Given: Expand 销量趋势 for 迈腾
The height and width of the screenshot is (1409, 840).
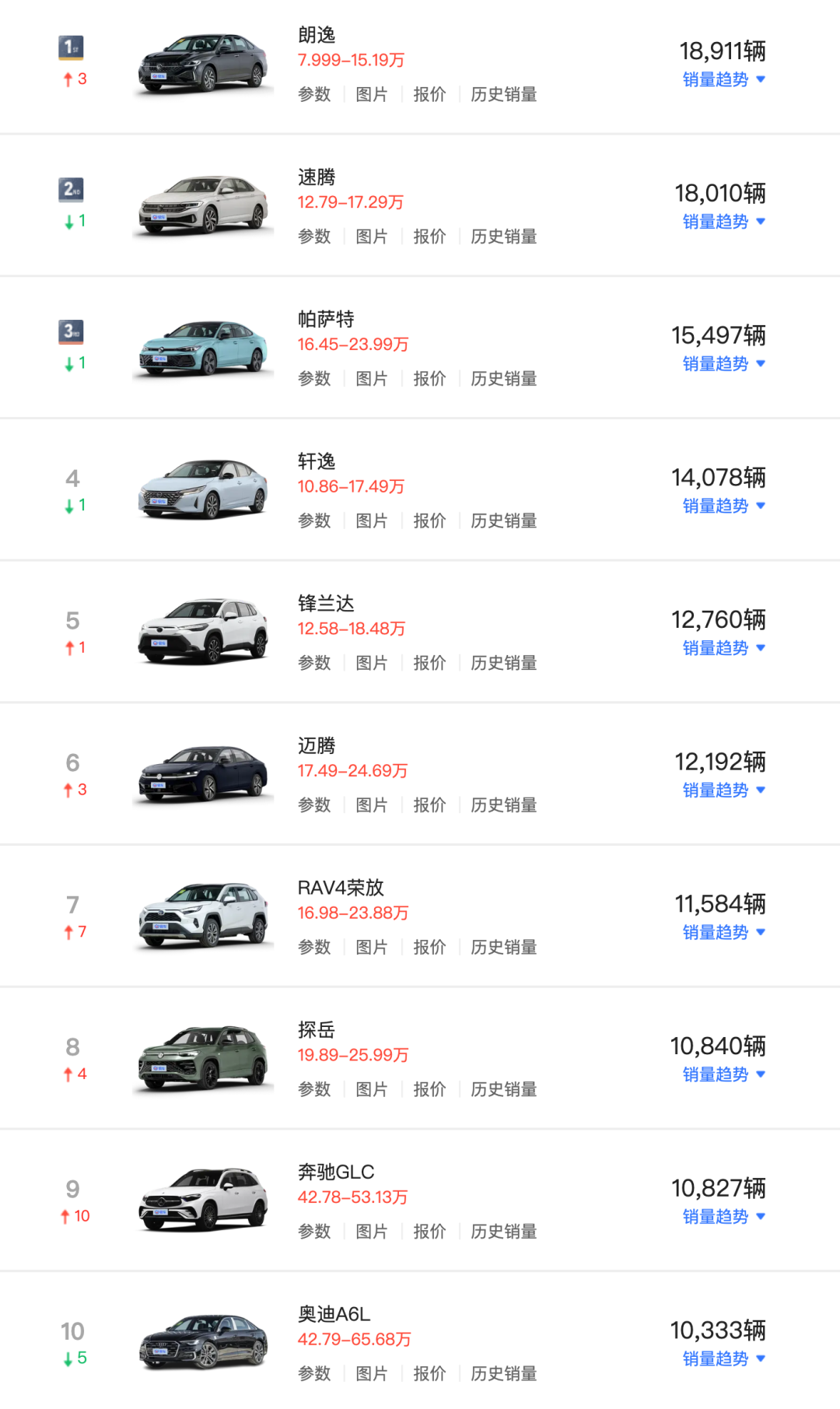Looking at the screenshot, I should point(724,790).
